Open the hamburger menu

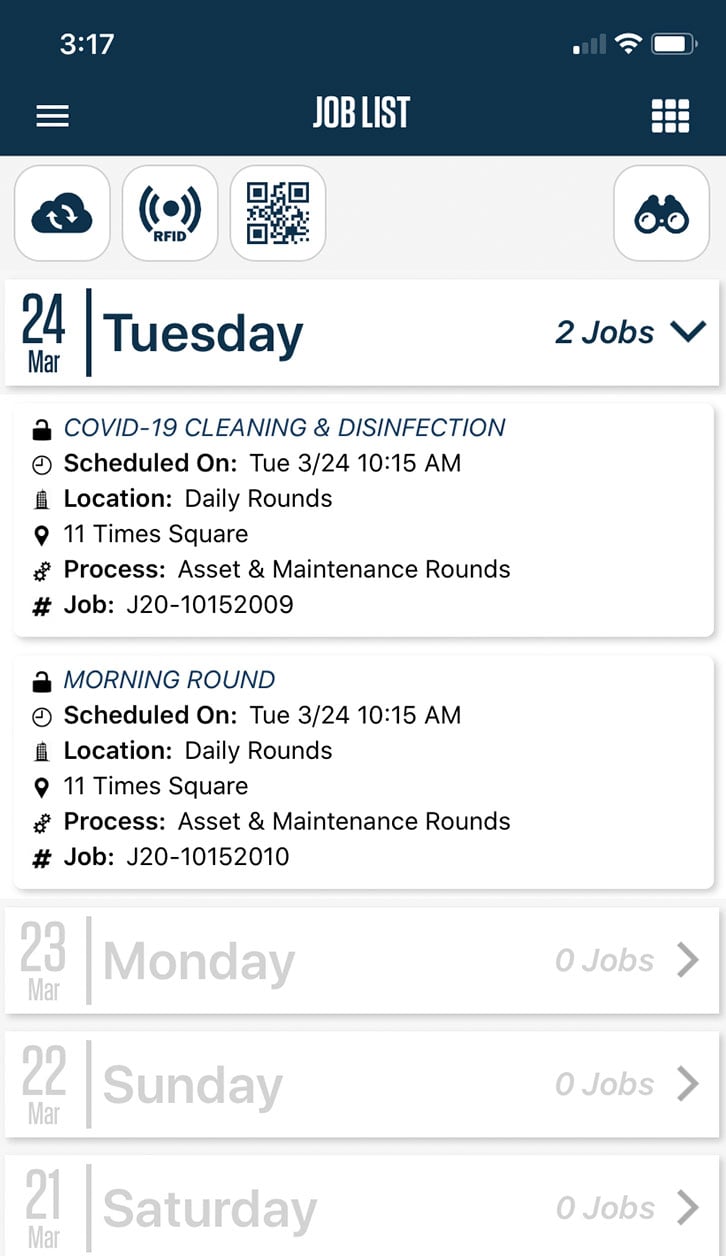point(52,116)
